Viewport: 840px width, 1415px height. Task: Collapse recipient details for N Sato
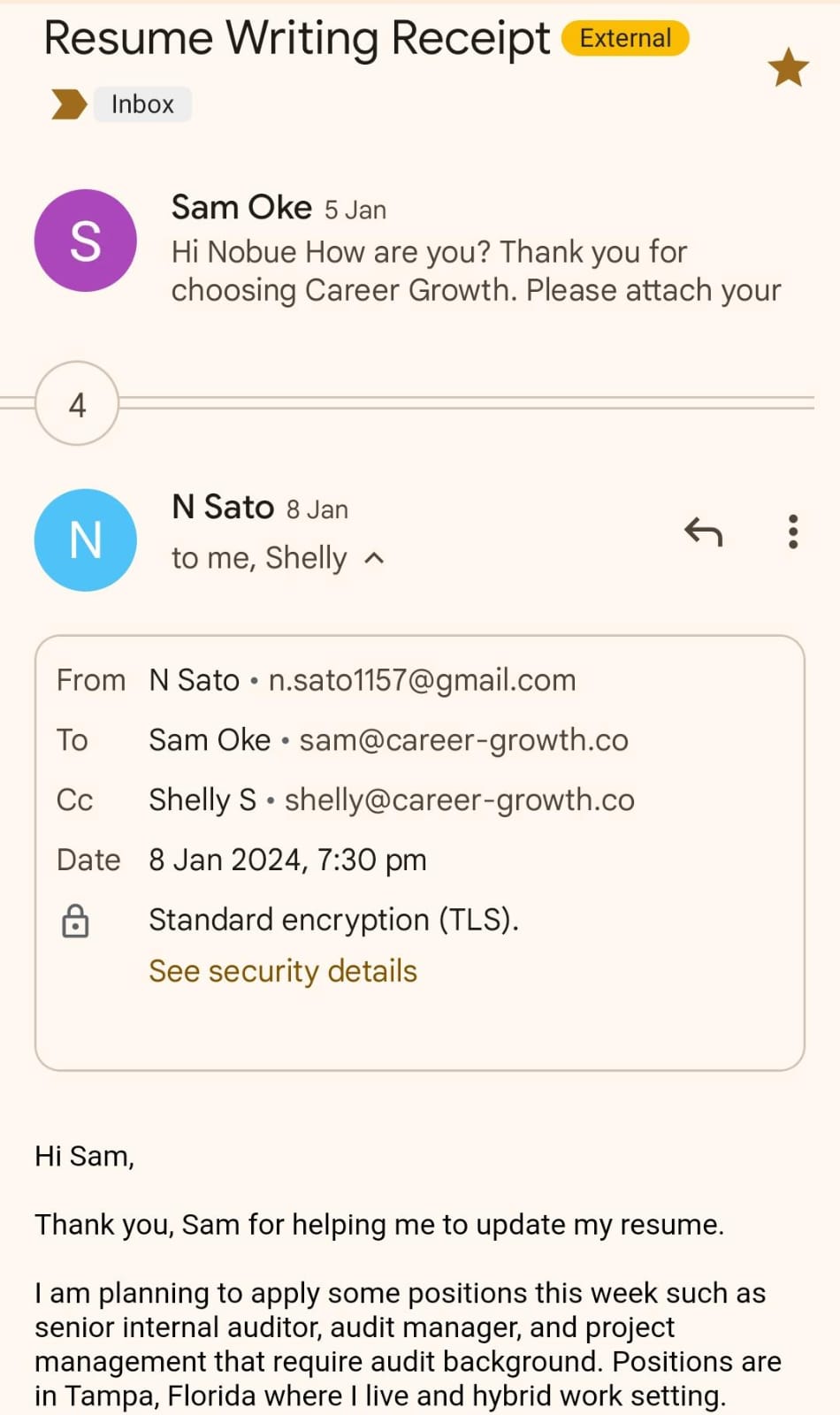(375, 558)
